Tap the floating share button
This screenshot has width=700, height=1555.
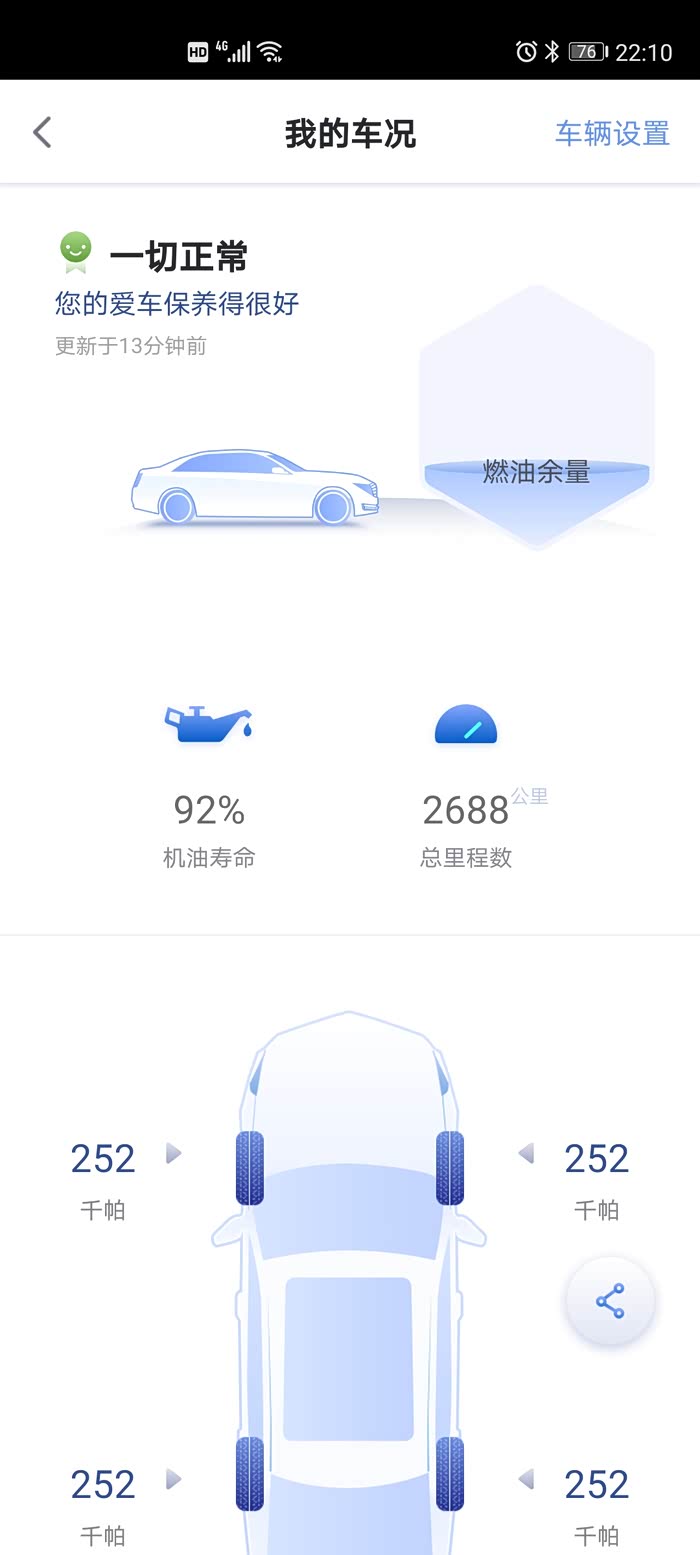pyautogui.click(x=610, y=1301)
